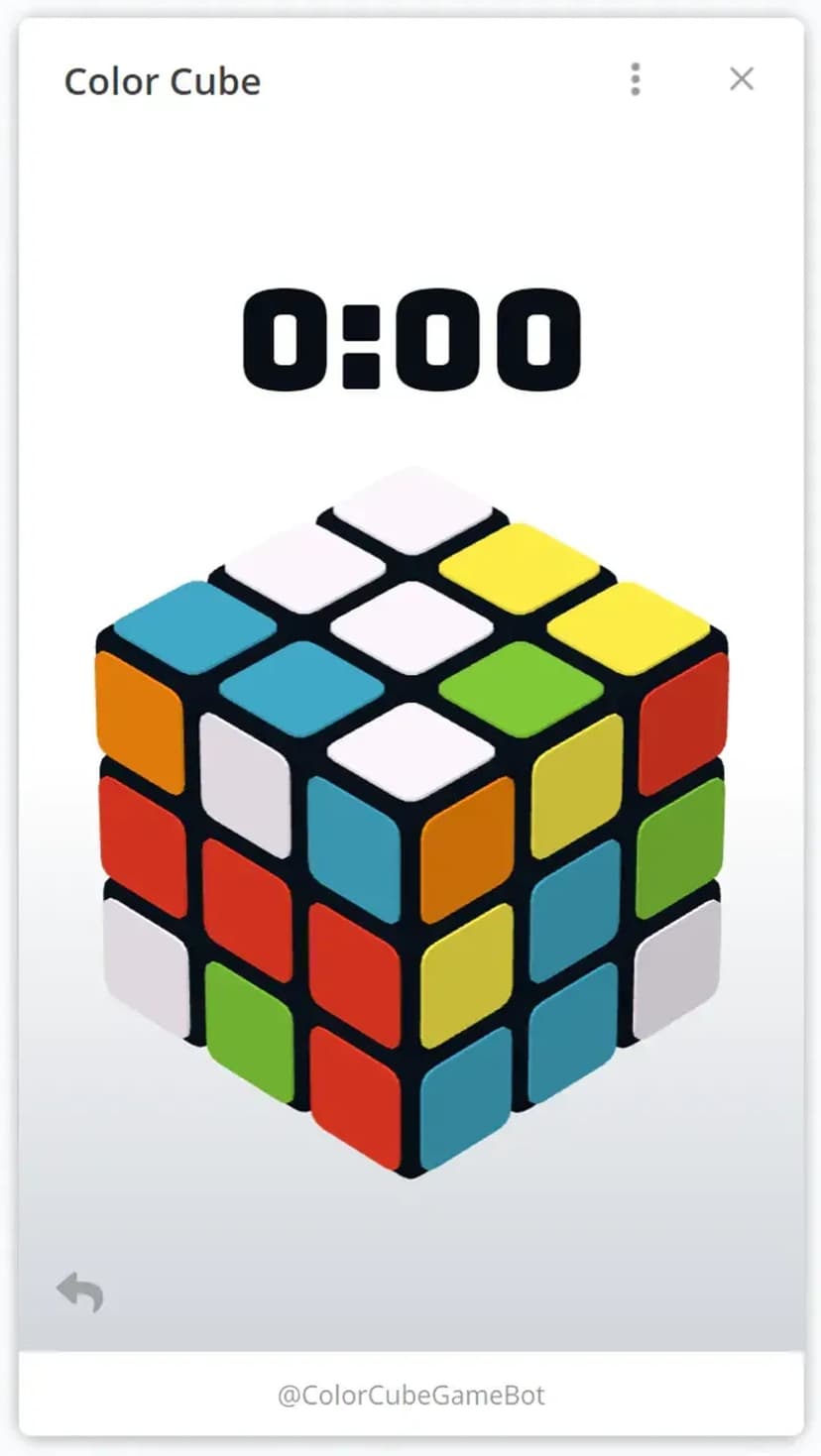Open the three-dot overflow menu

point(636,79)
